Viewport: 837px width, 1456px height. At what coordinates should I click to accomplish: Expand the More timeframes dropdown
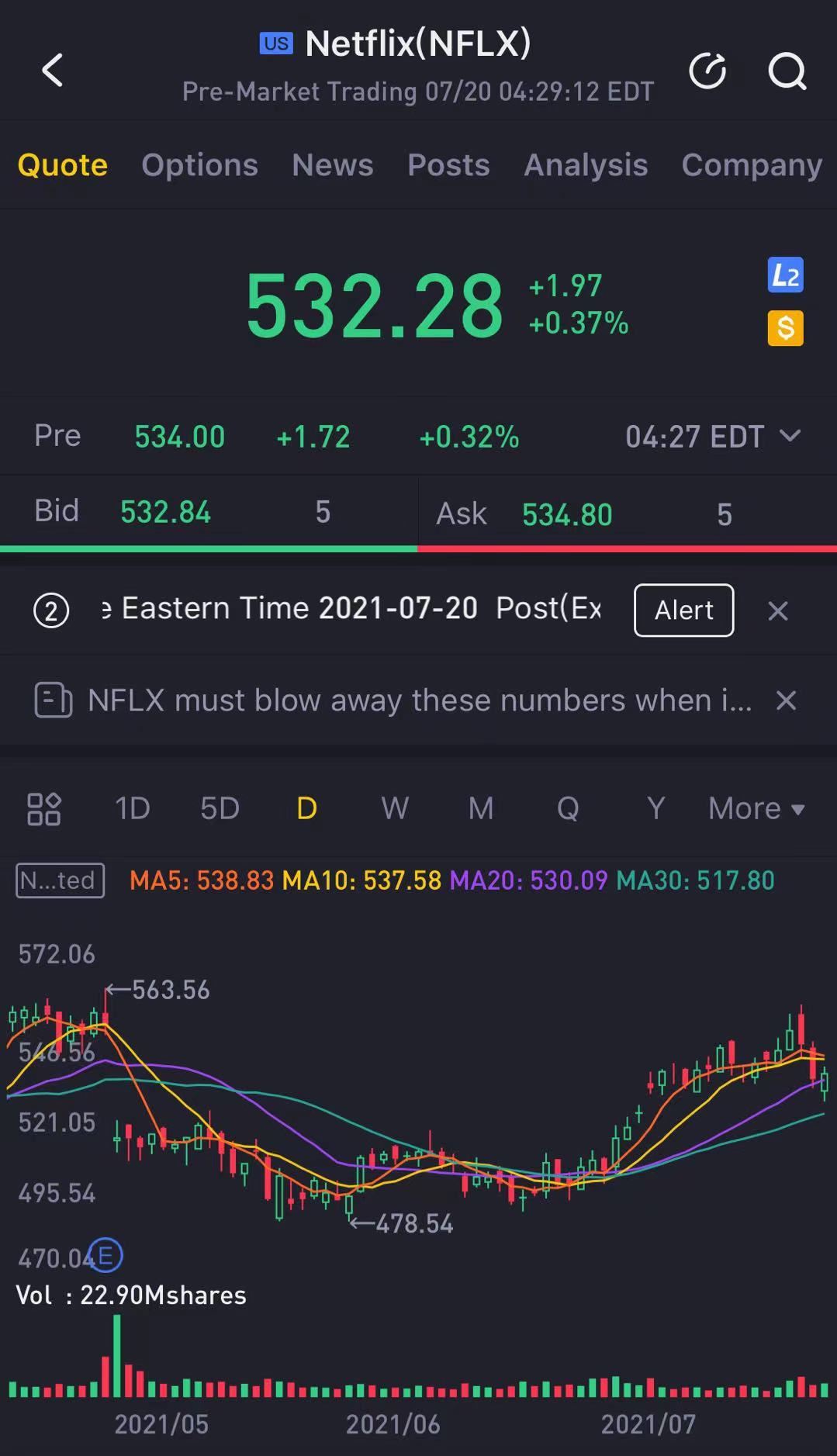(756, 809)
